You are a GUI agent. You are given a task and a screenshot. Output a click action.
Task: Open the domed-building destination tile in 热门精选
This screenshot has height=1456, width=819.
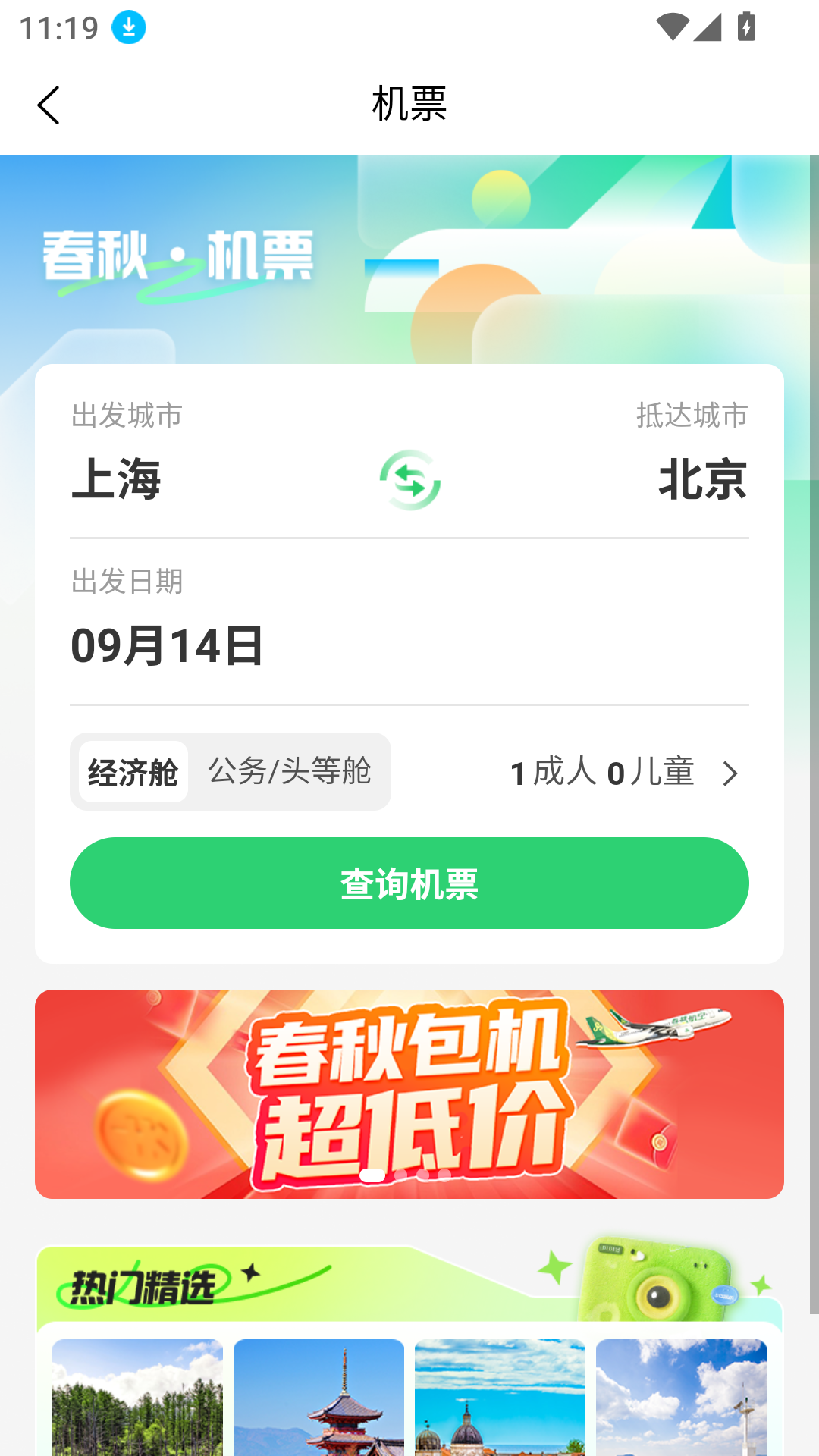pos(500,1397)
